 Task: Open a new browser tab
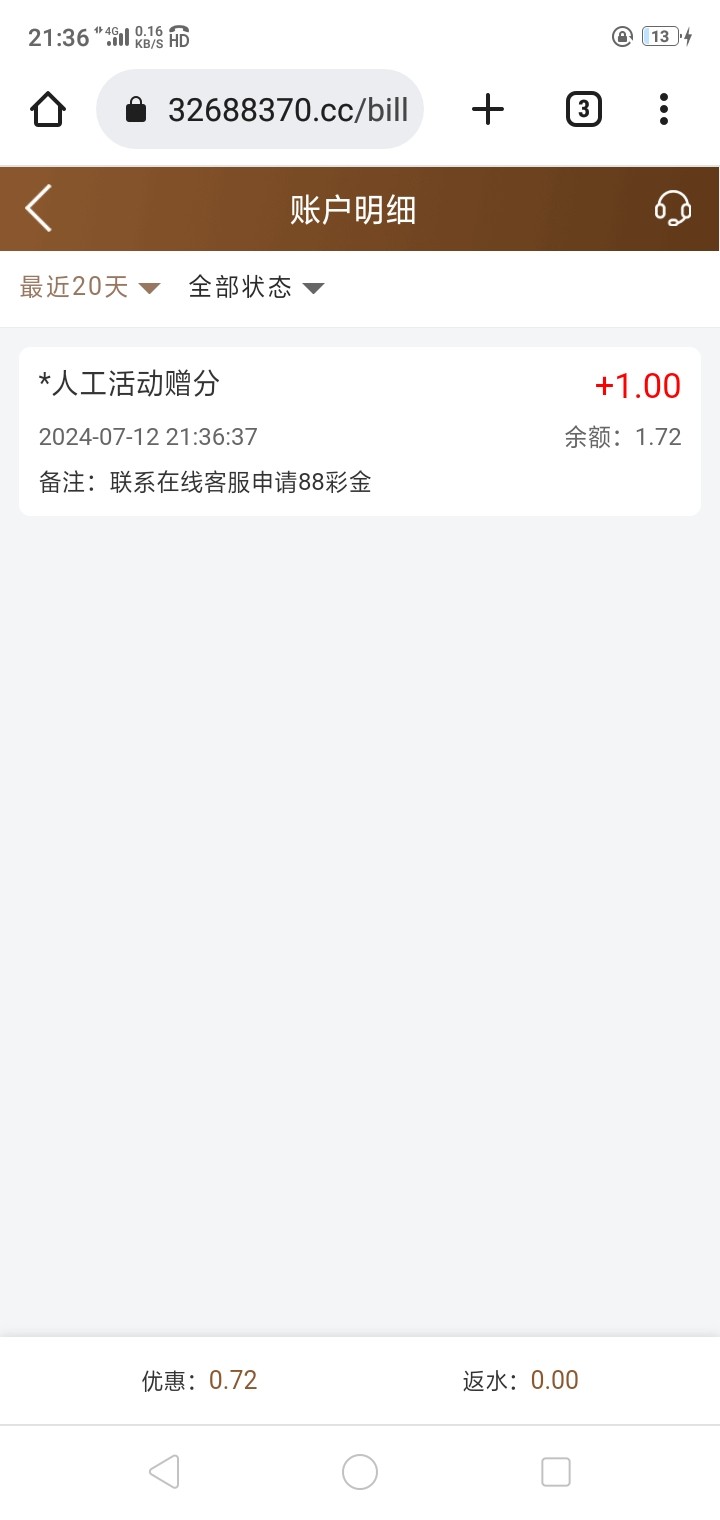pos(487,109)
